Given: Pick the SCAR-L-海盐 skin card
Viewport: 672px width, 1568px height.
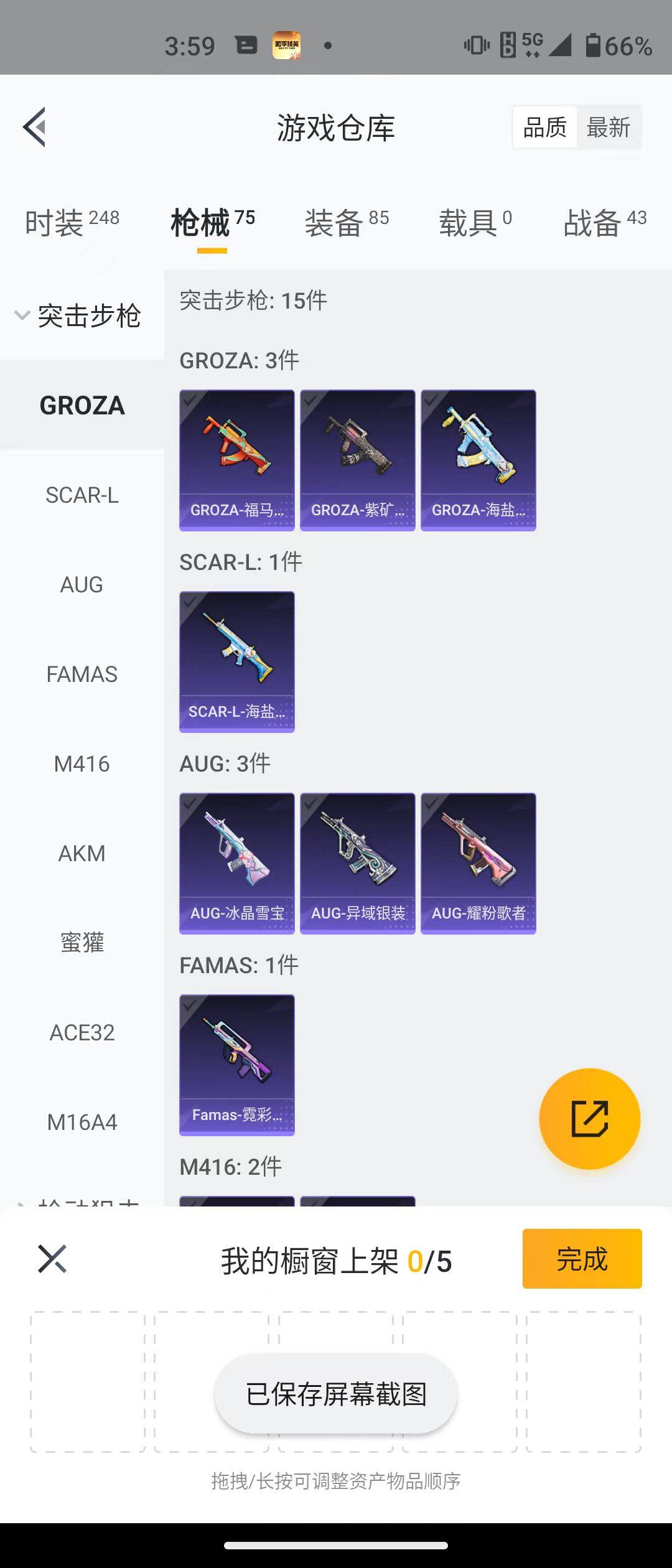Looking at the screenshot, I should (237, 662).
